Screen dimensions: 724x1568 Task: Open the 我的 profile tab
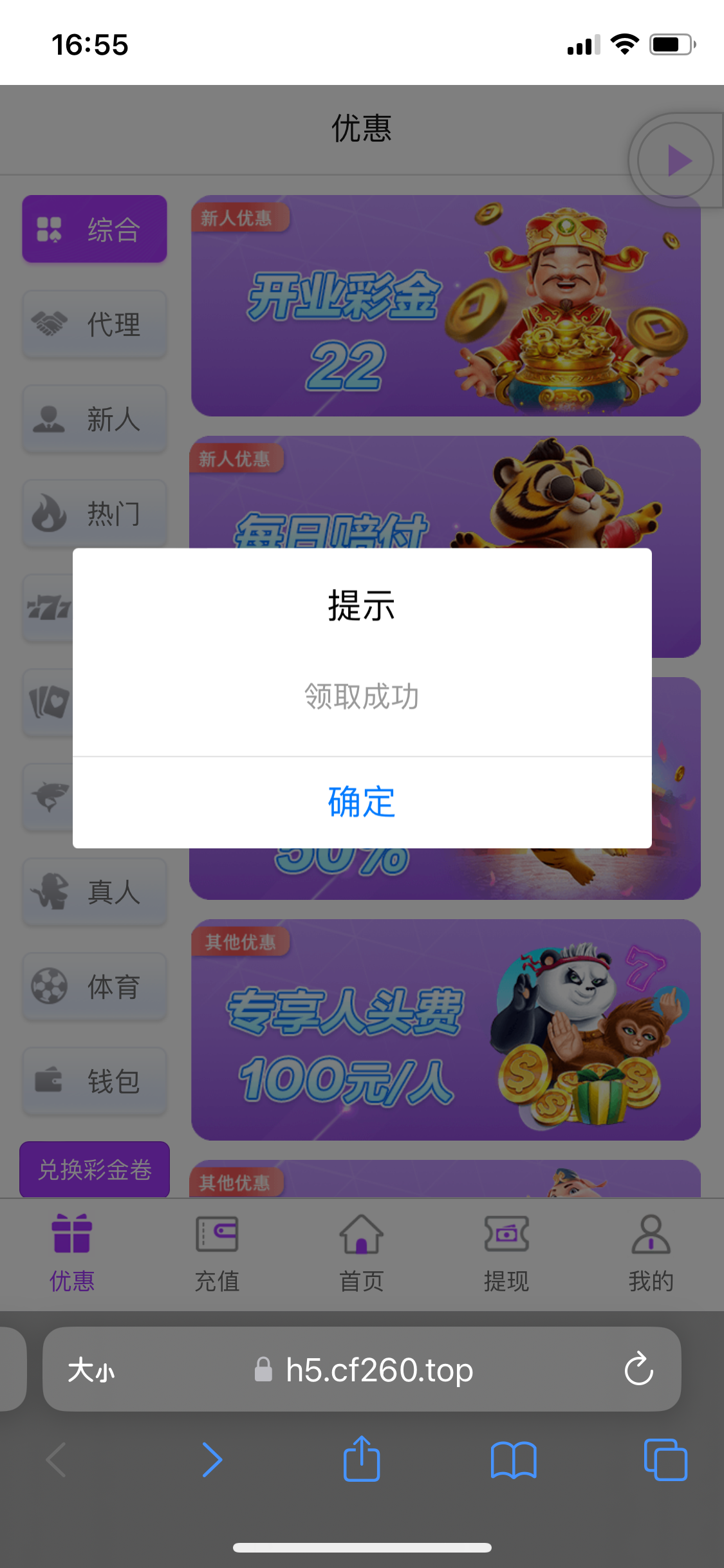[x=651, y=1253]
